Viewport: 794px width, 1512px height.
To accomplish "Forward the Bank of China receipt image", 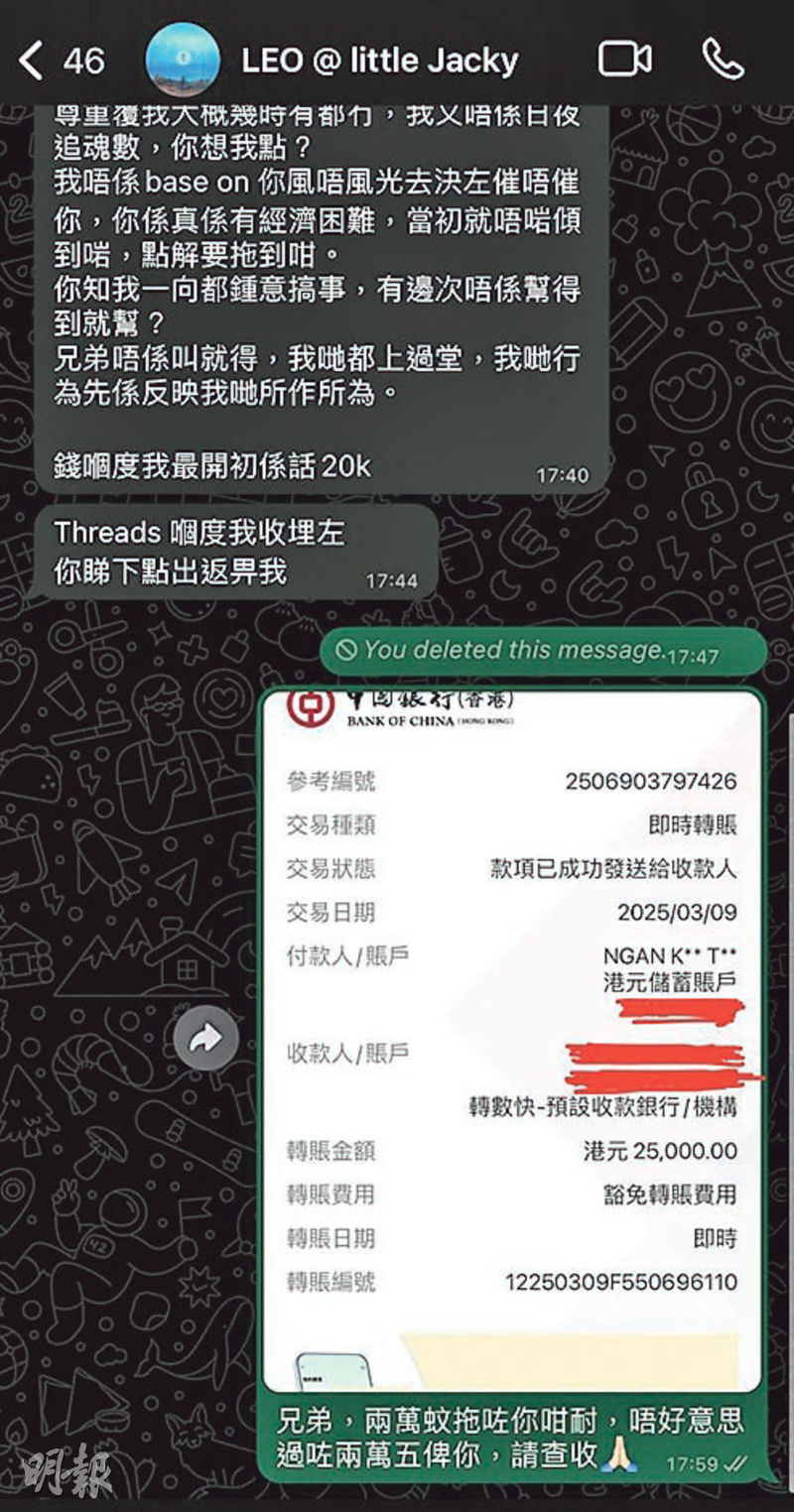I will coord(205,1039).
